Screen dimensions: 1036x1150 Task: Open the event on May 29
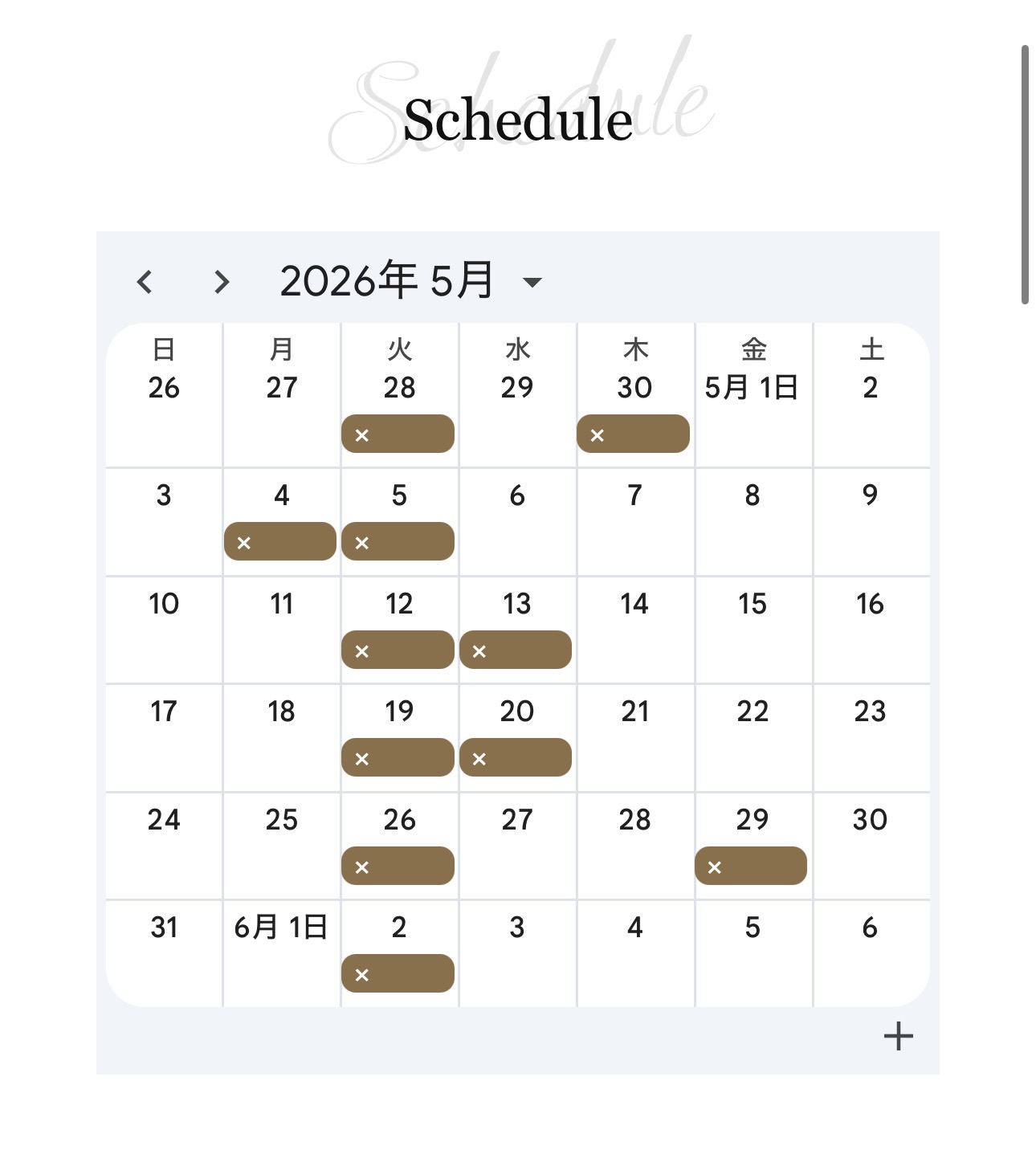751,867
